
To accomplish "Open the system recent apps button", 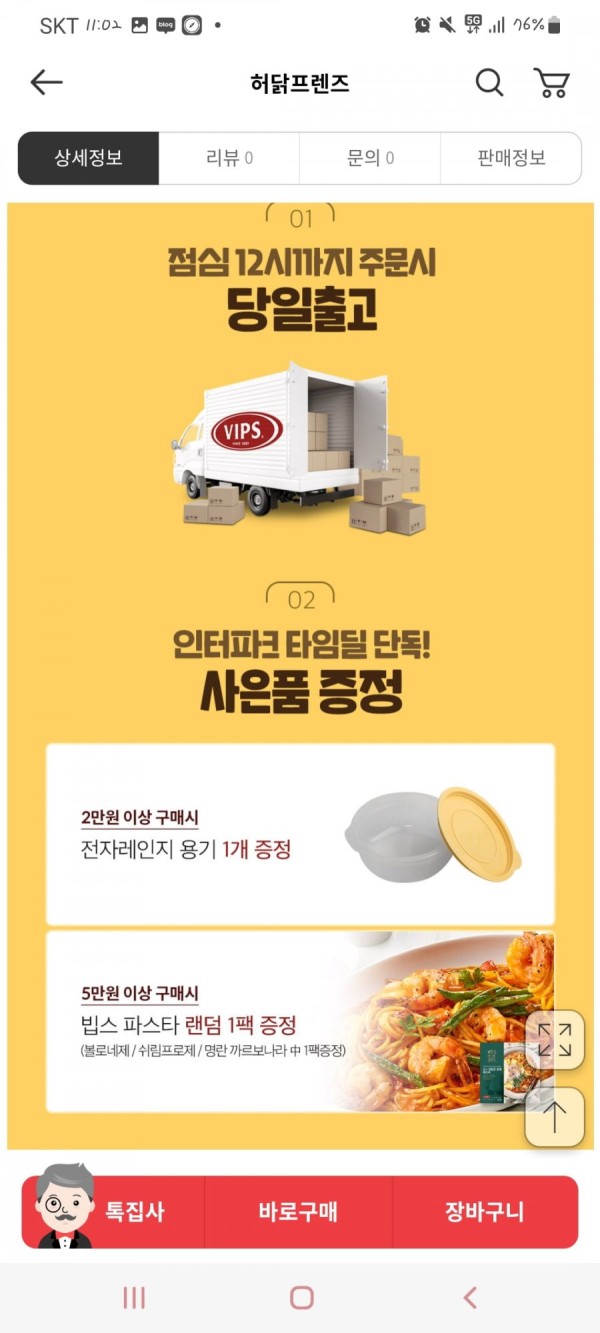I will click(x=134, y=1298).
